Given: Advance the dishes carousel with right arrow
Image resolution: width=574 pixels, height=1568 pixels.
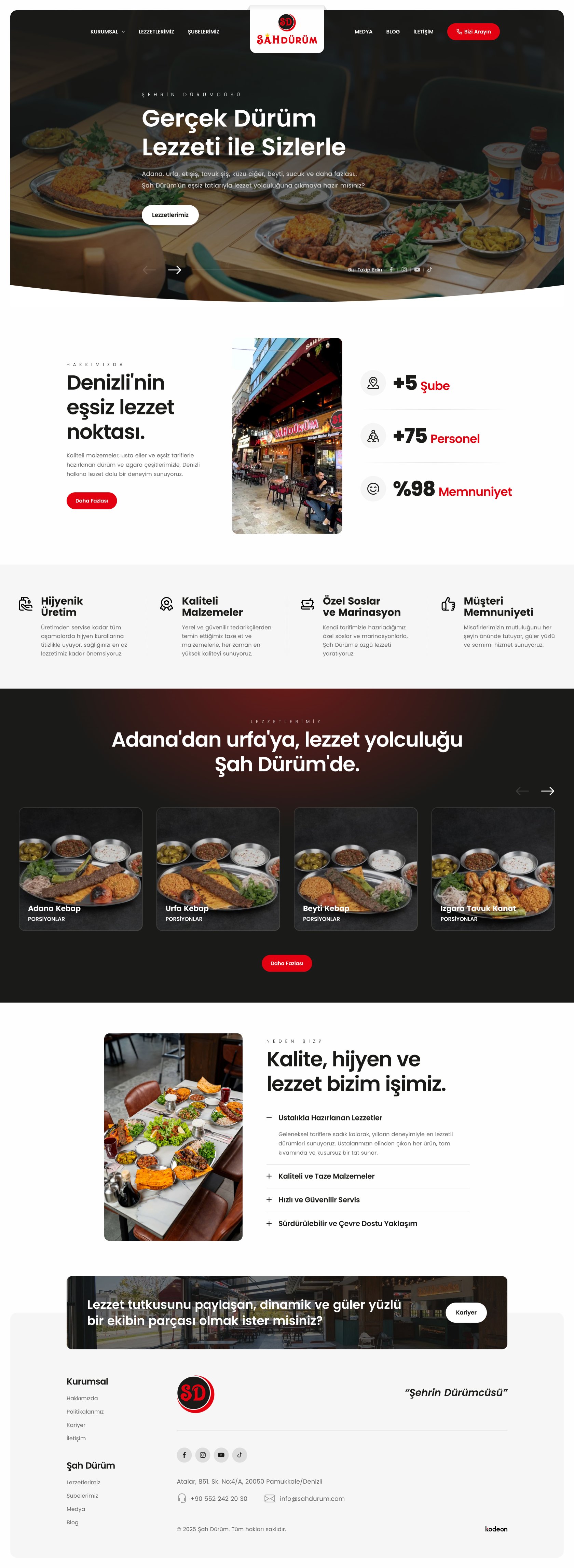Looking at the screenshot, I should tap(547, 791).
